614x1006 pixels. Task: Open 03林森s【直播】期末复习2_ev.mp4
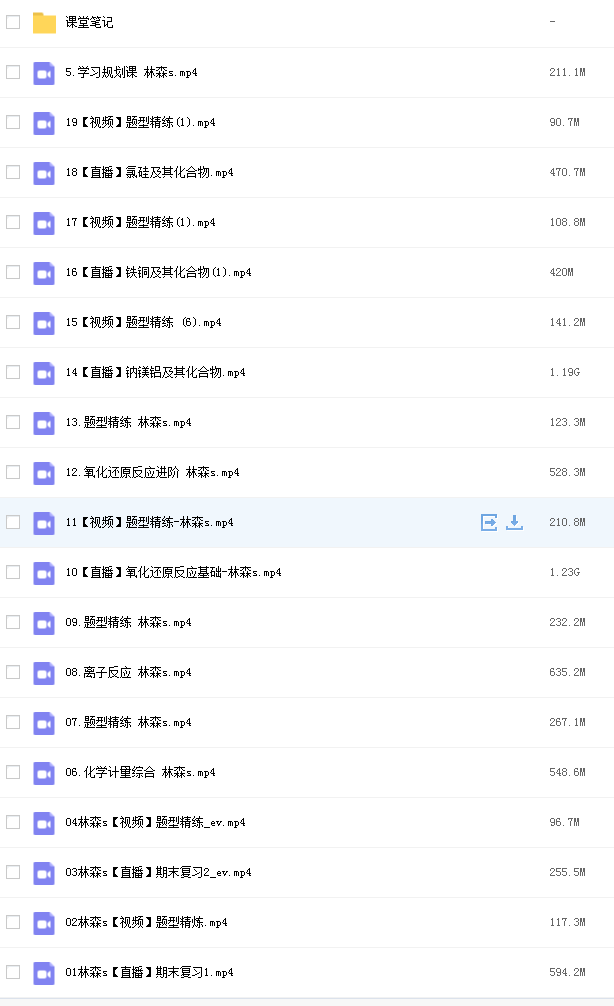tap(158, 873)
